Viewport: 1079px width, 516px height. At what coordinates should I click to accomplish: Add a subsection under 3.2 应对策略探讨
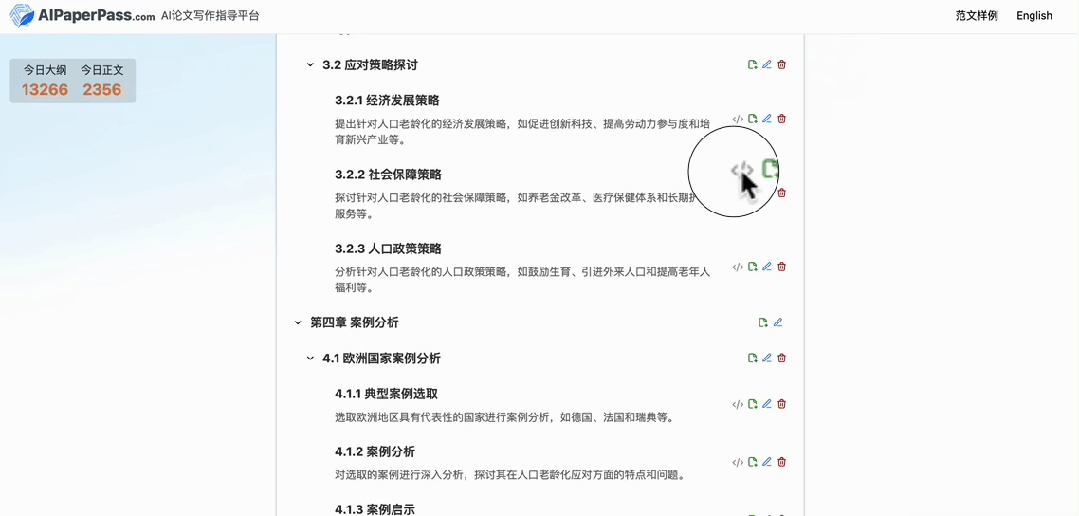(753, 65)
